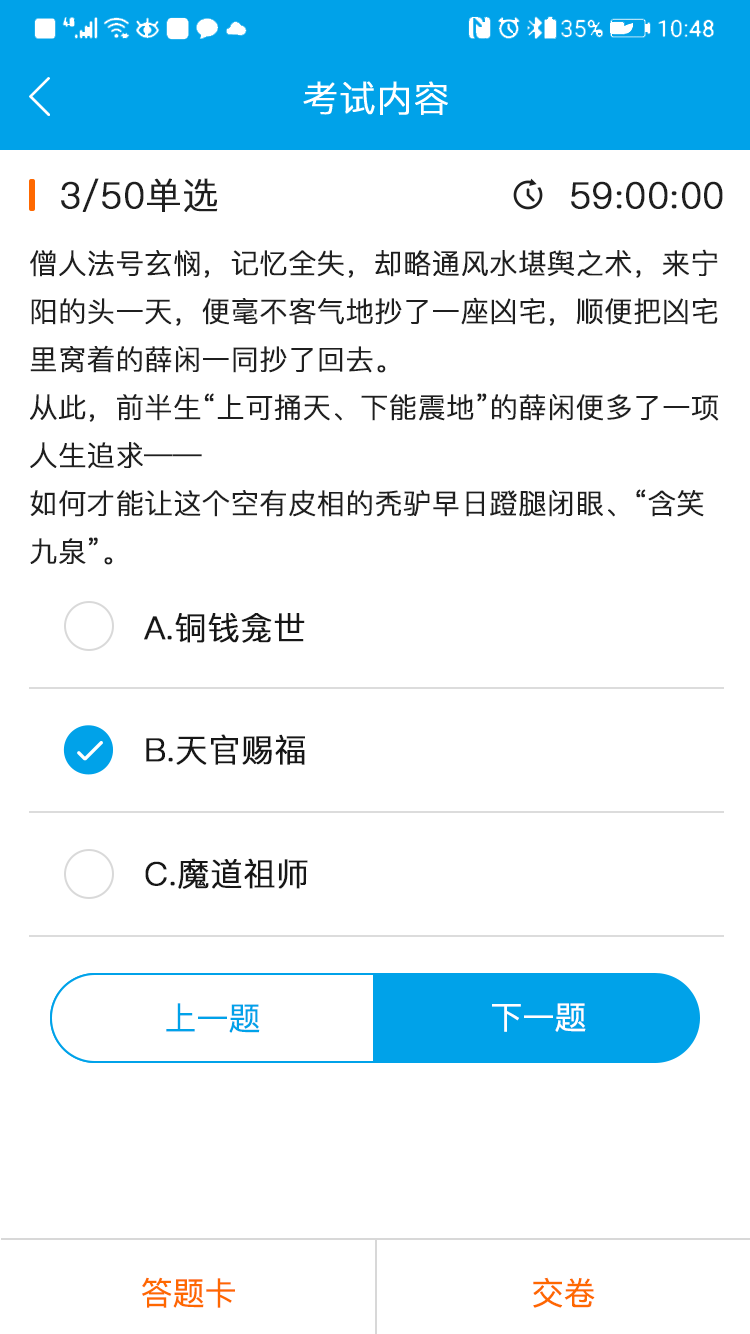
Task: Go to previous question with 上一题
Action: coord(212,1018)
